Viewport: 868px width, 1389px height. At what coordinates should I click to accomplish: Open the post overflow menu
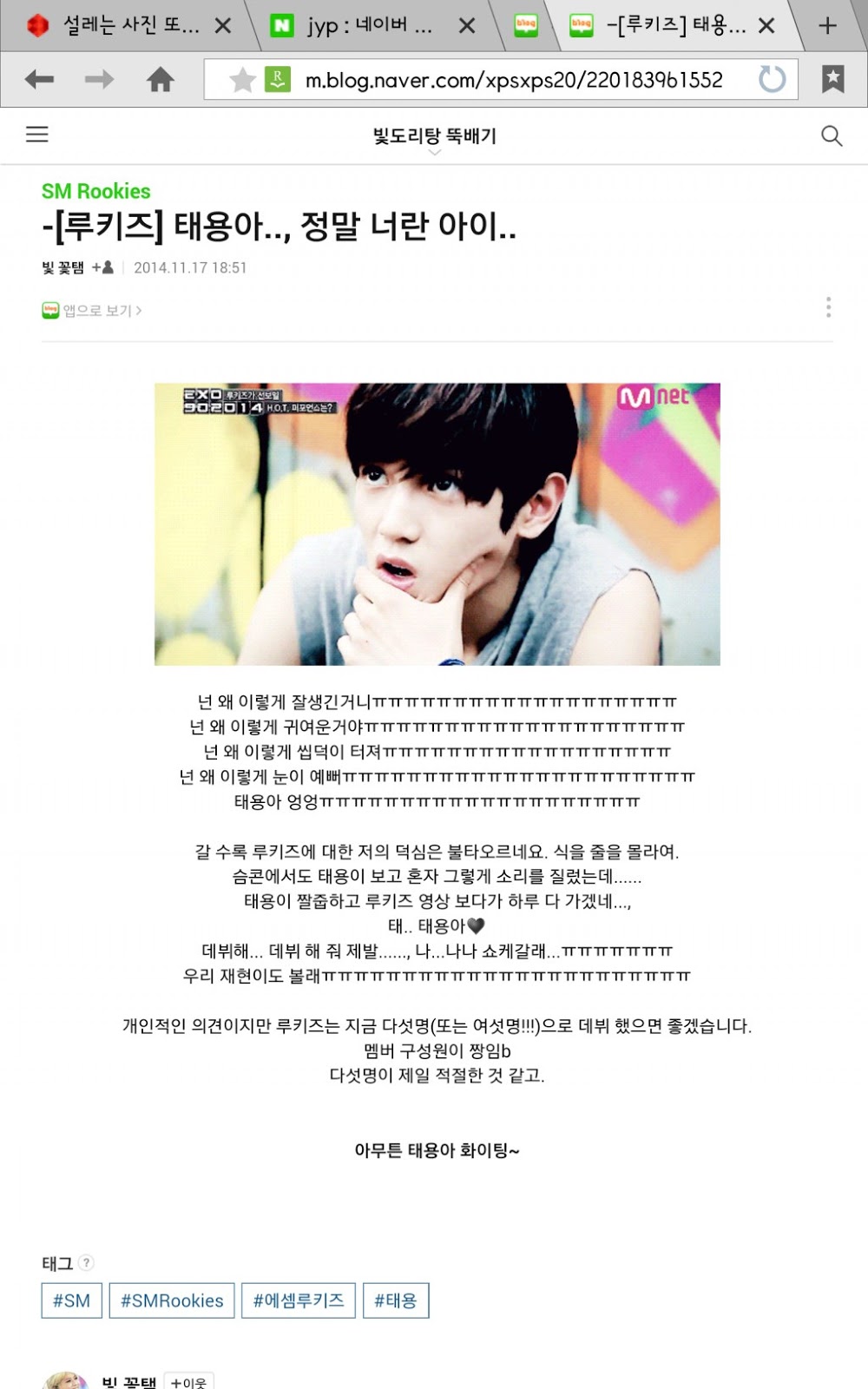tap(828, 307)
